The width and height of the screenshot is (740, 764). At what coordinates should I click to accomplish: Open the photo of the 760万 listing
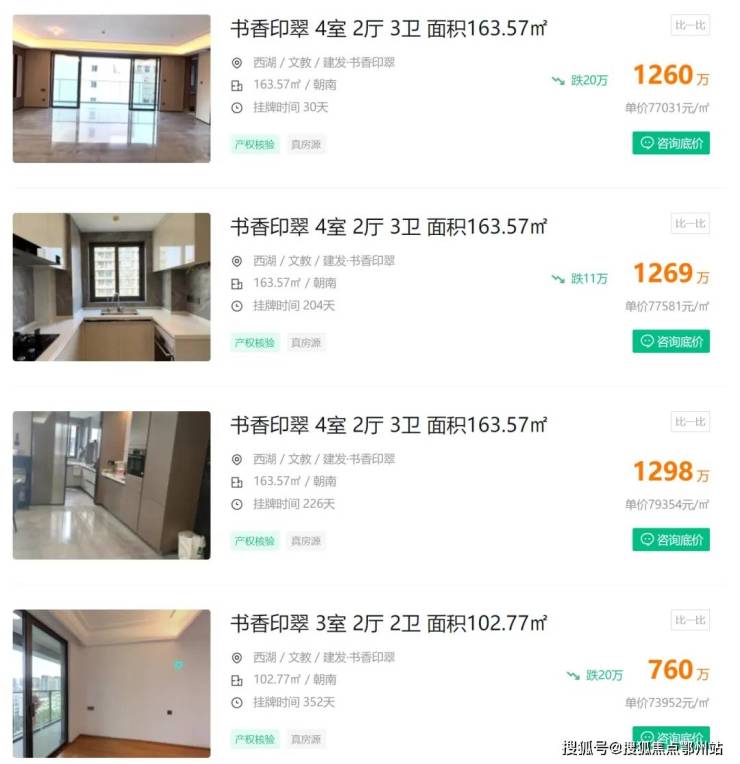(x=111, y=683)
